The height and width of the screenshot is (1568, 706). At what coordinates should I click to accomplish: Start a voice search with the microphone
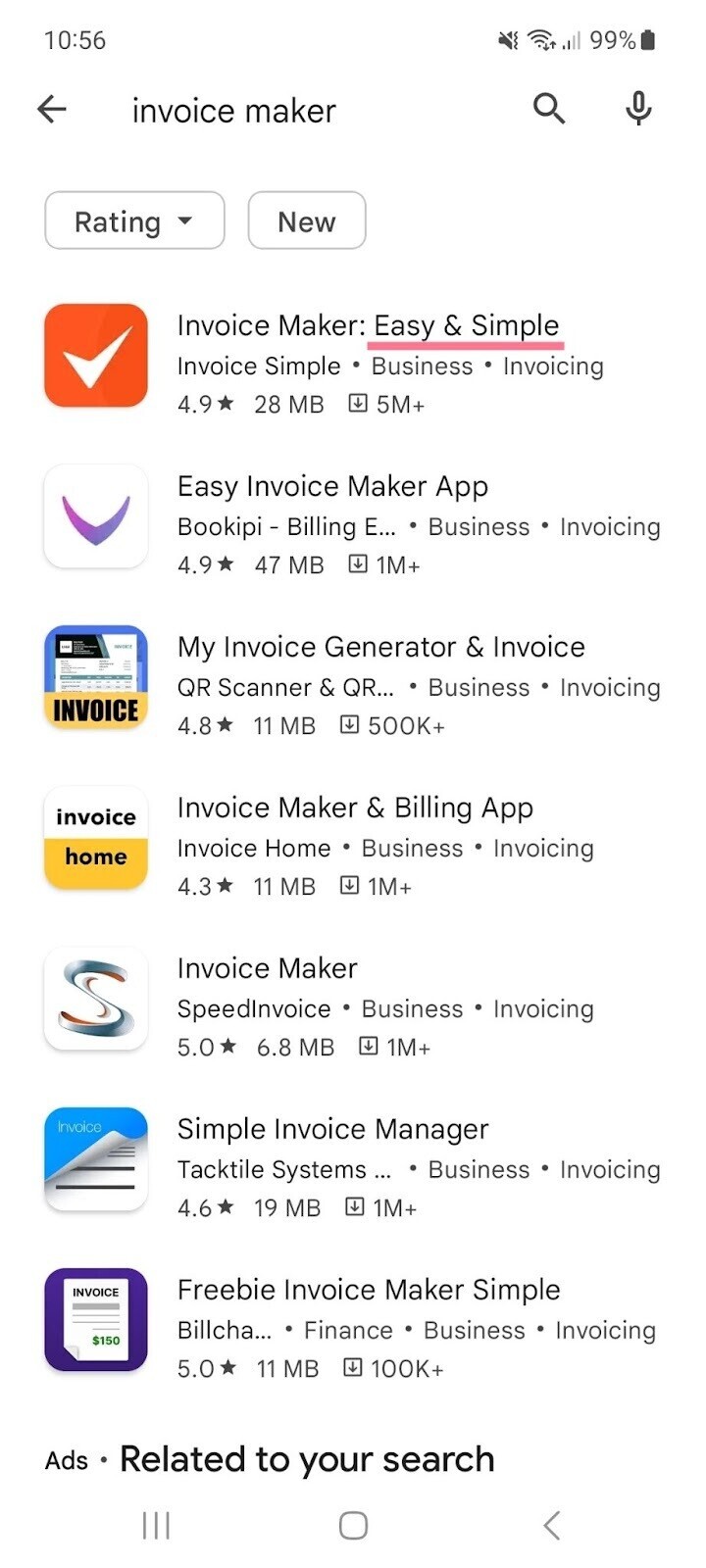(x=636, y=109)
